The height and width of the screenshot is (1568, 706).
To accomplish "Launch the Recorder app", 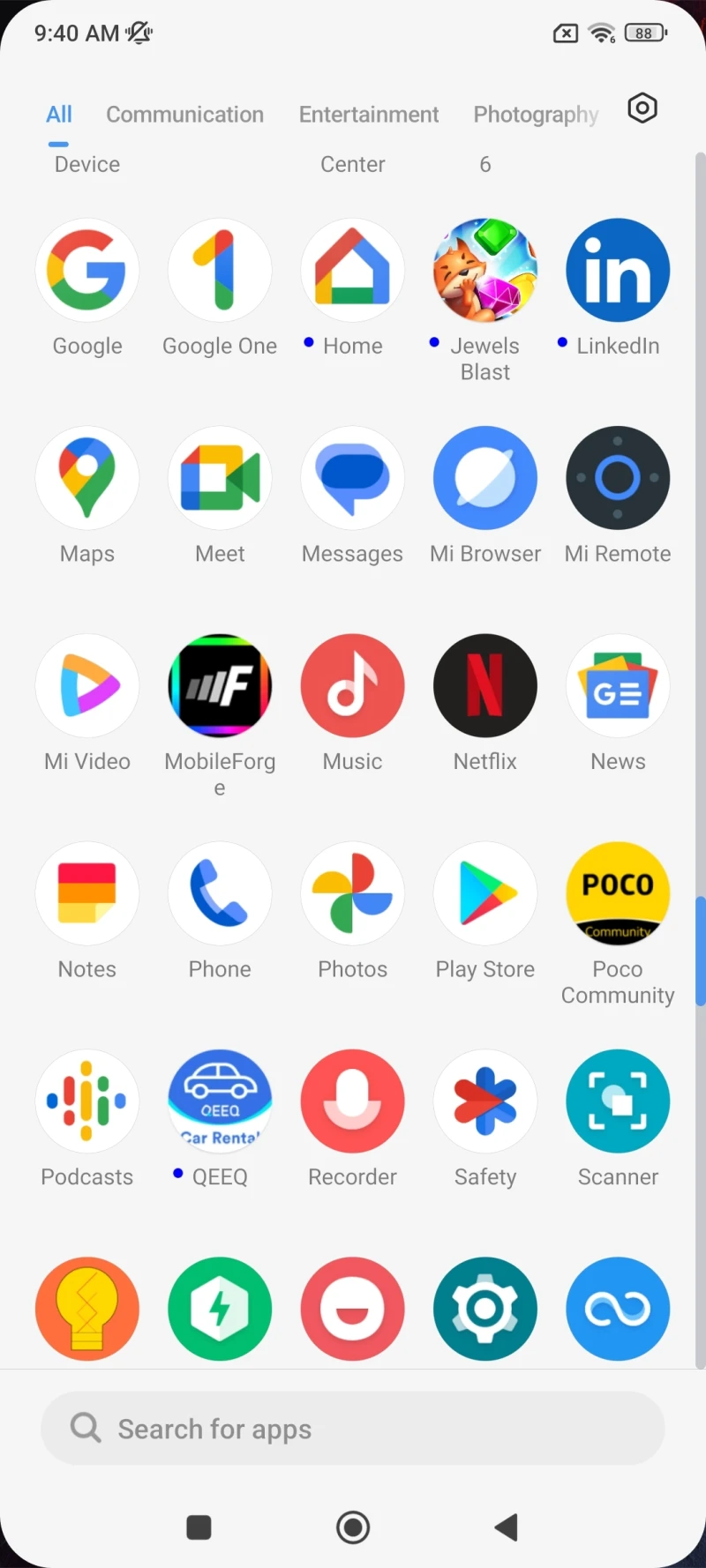I will coord(352,1101).
